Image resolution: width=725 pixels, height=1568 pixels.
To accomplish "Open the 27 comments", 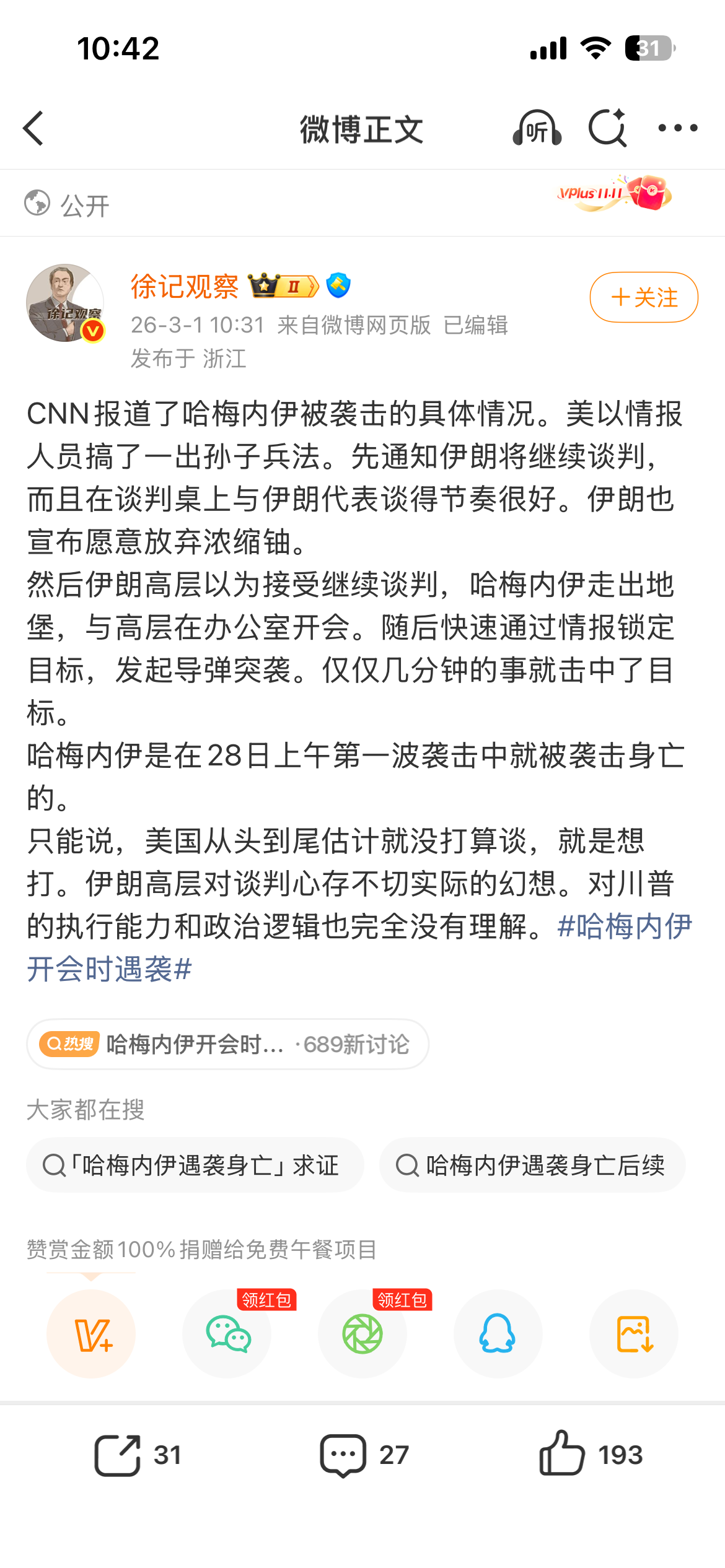I will click(364, 1455).
